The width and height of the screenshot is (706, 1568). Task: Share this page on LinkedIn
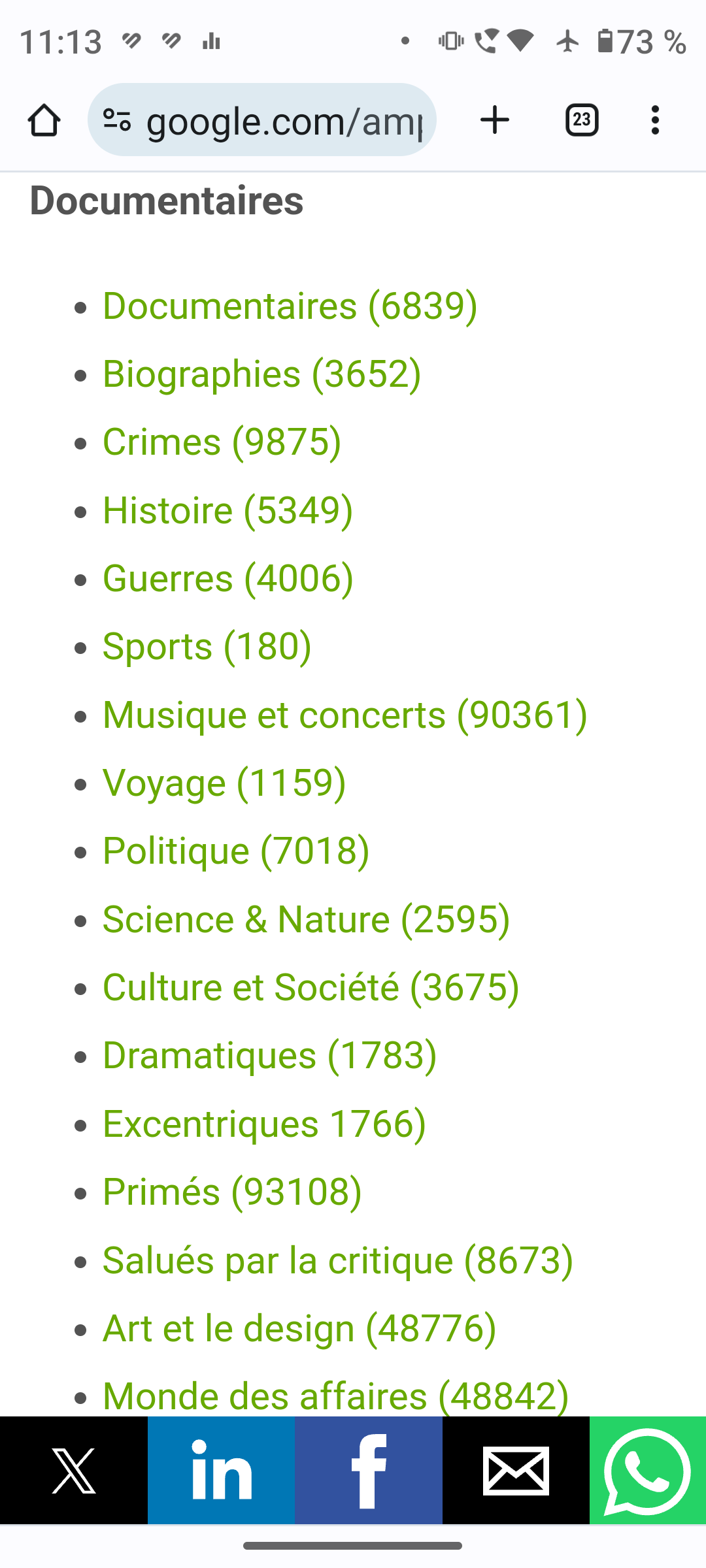pos(221,1471)
